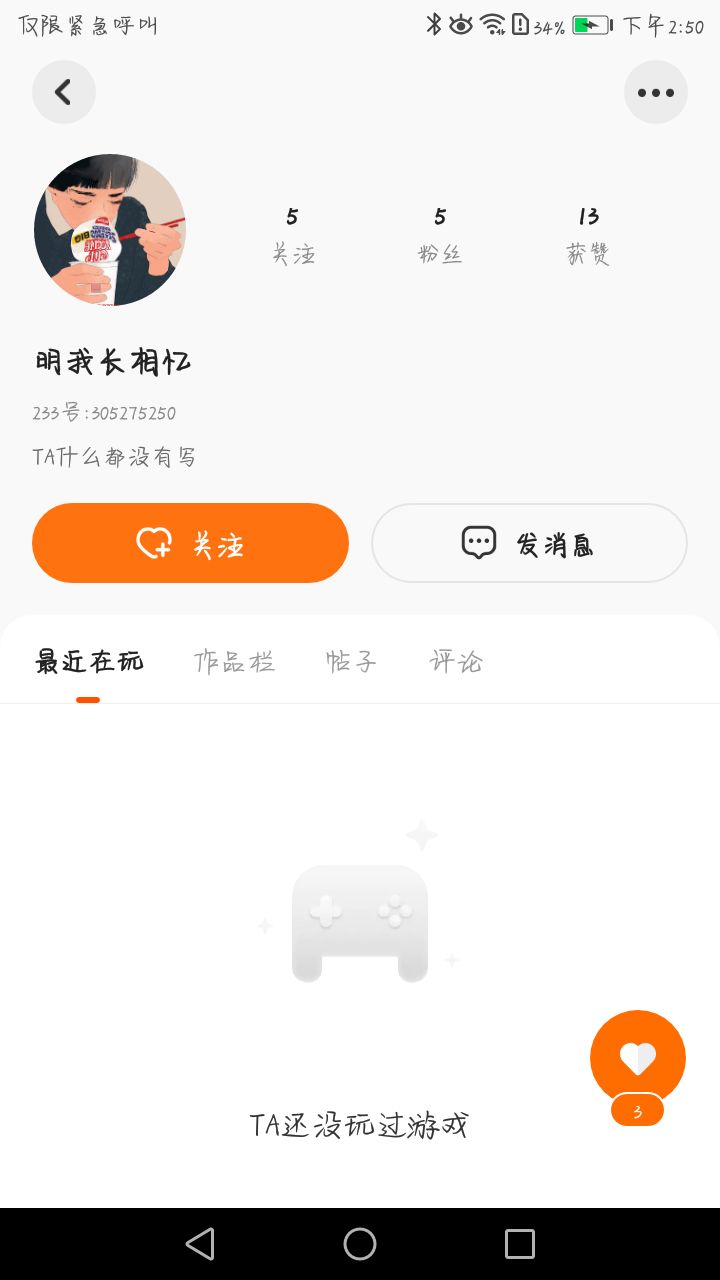Return to the system home screen
720x1280 pixels.
[360, 1244]
